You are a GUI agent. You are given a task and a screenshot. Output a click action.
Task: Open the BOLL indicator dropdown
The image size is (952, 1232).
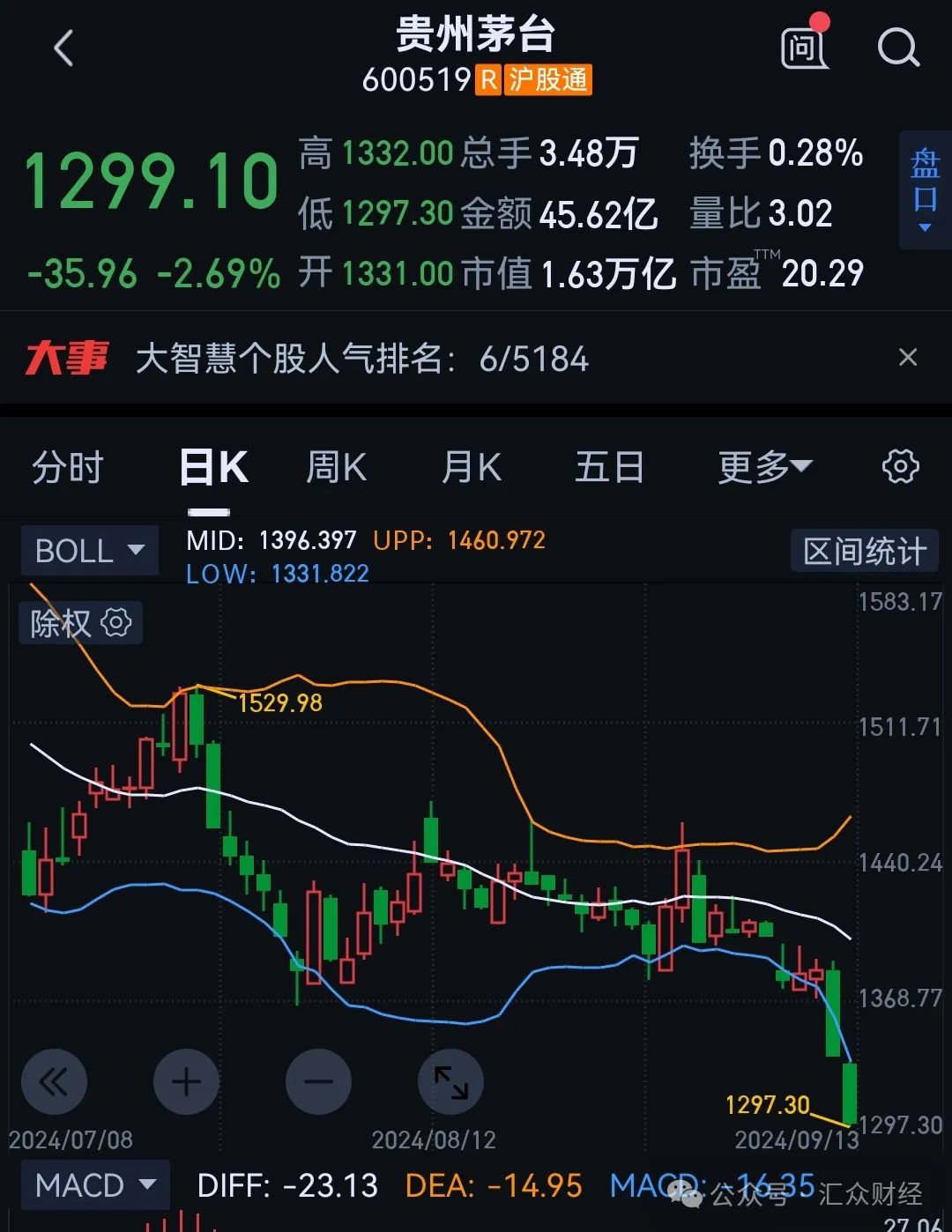(88, 550)
